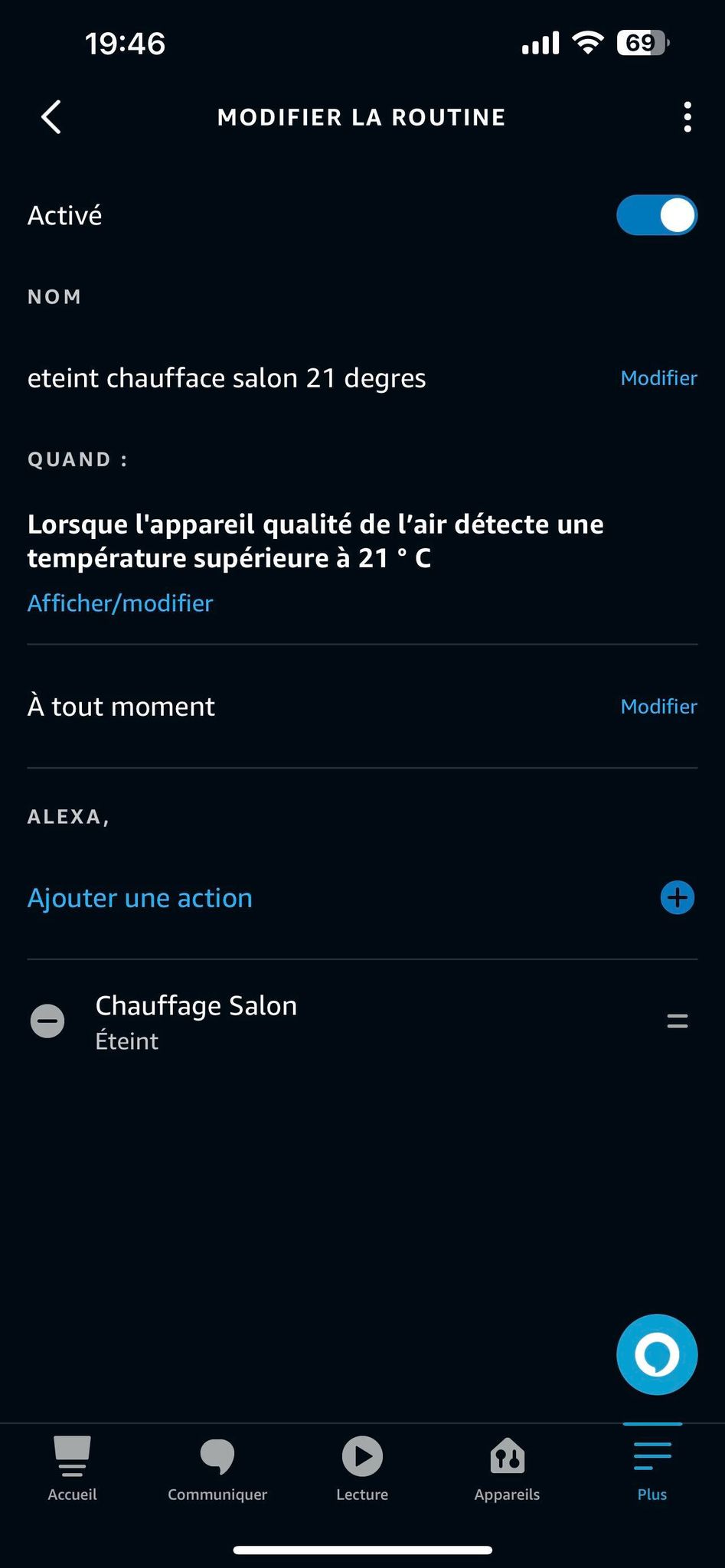The width and height of the screenshot is (725, 1568).
Task: Select the Plus tab
Action: (x=652, y=1468)
